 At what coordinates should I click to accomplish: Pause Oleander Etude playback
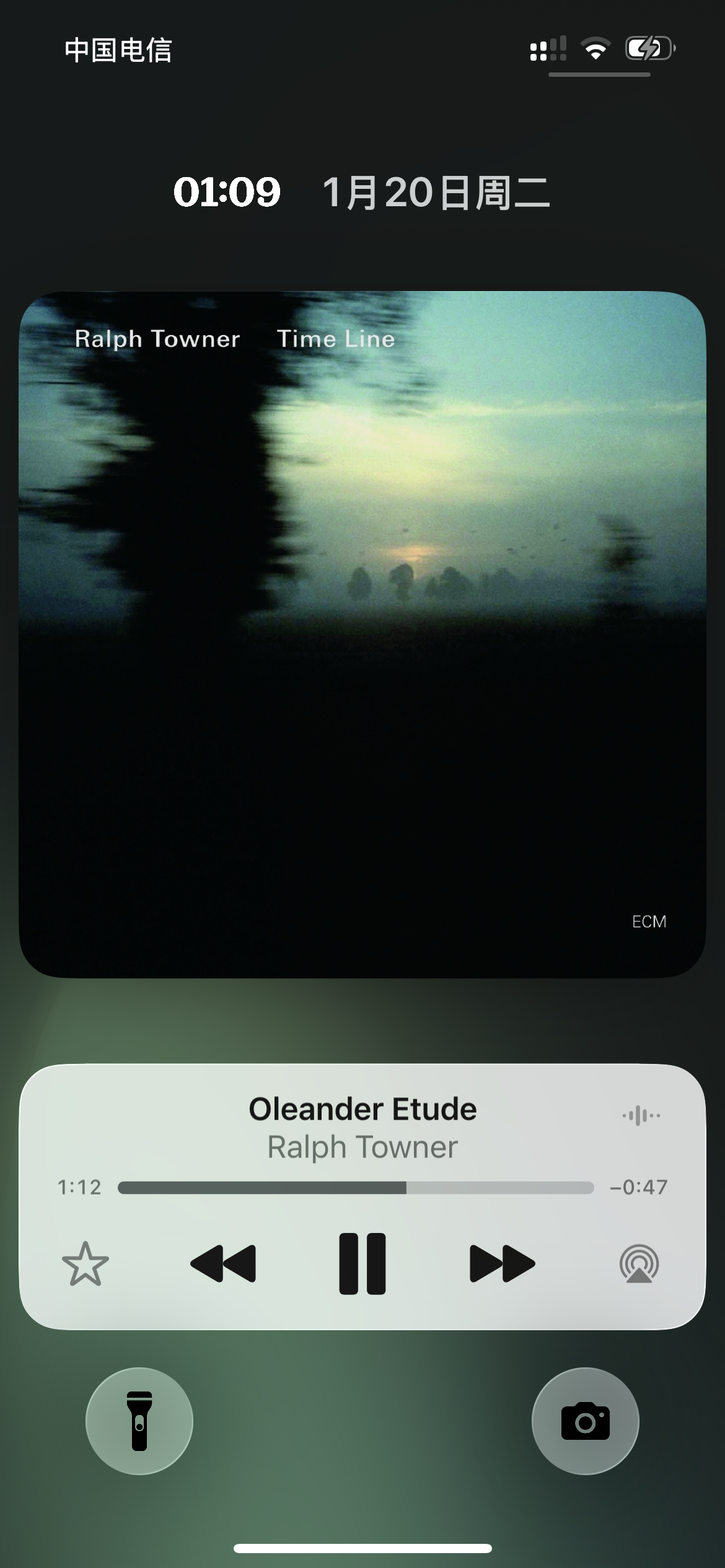pyautogui.click(x=362, y=1263)
